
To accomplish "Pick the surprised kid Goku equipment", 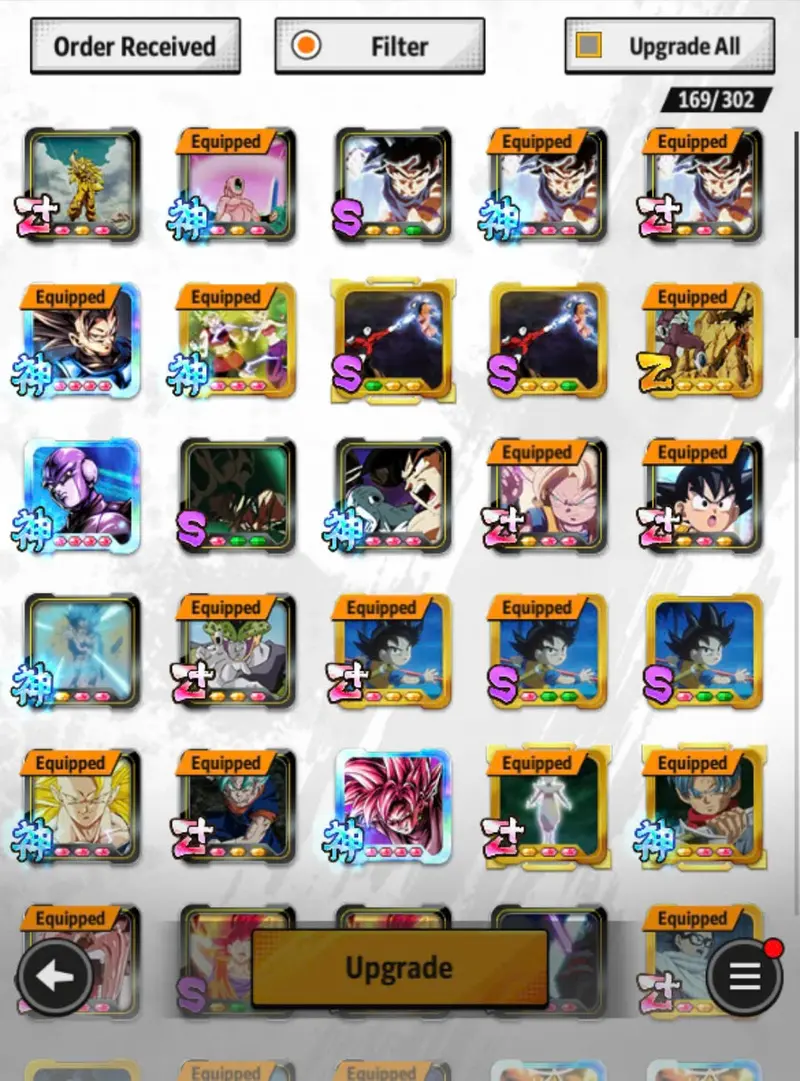I will 703,497.
